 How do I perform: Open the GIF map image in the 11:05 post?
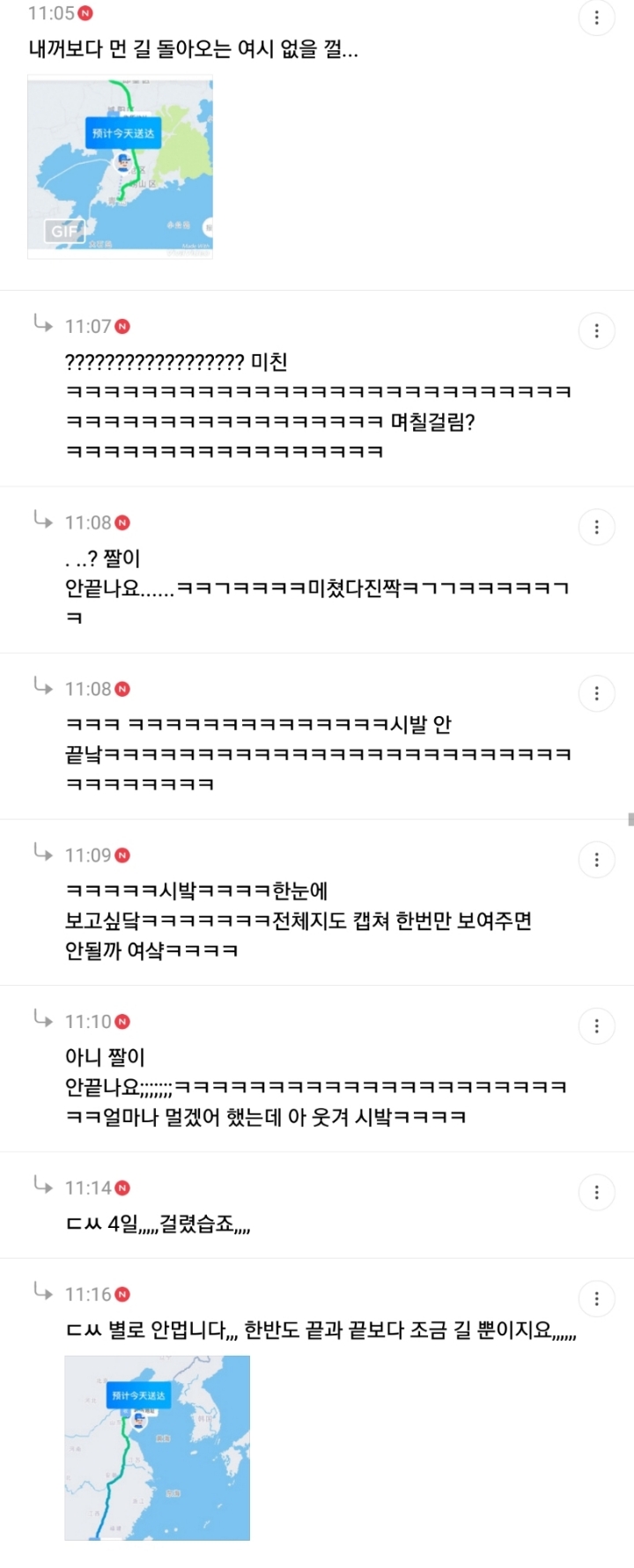120,167
